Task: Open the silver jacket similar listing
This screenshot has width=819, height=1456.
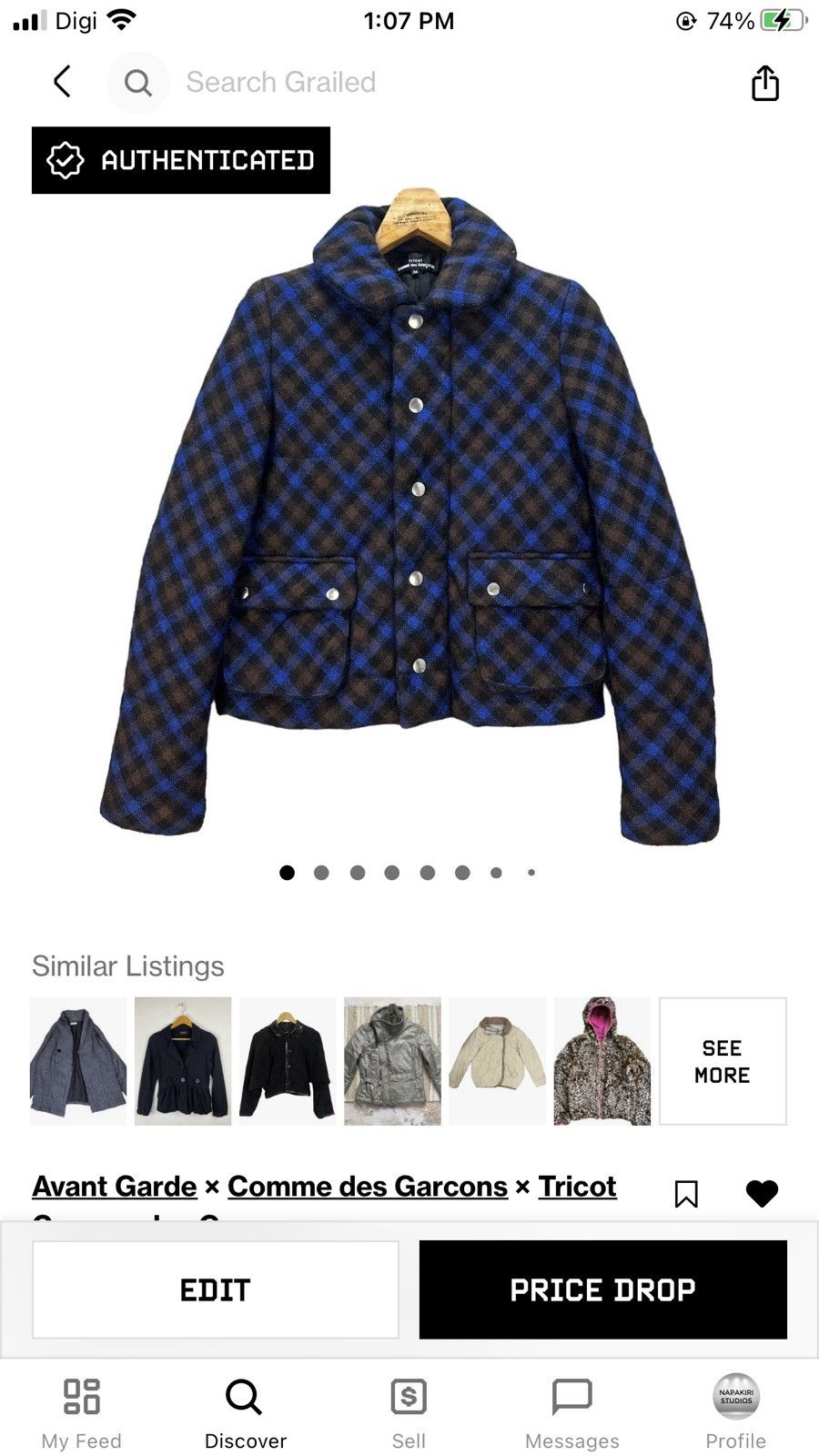Action: tap(392, 1061)
